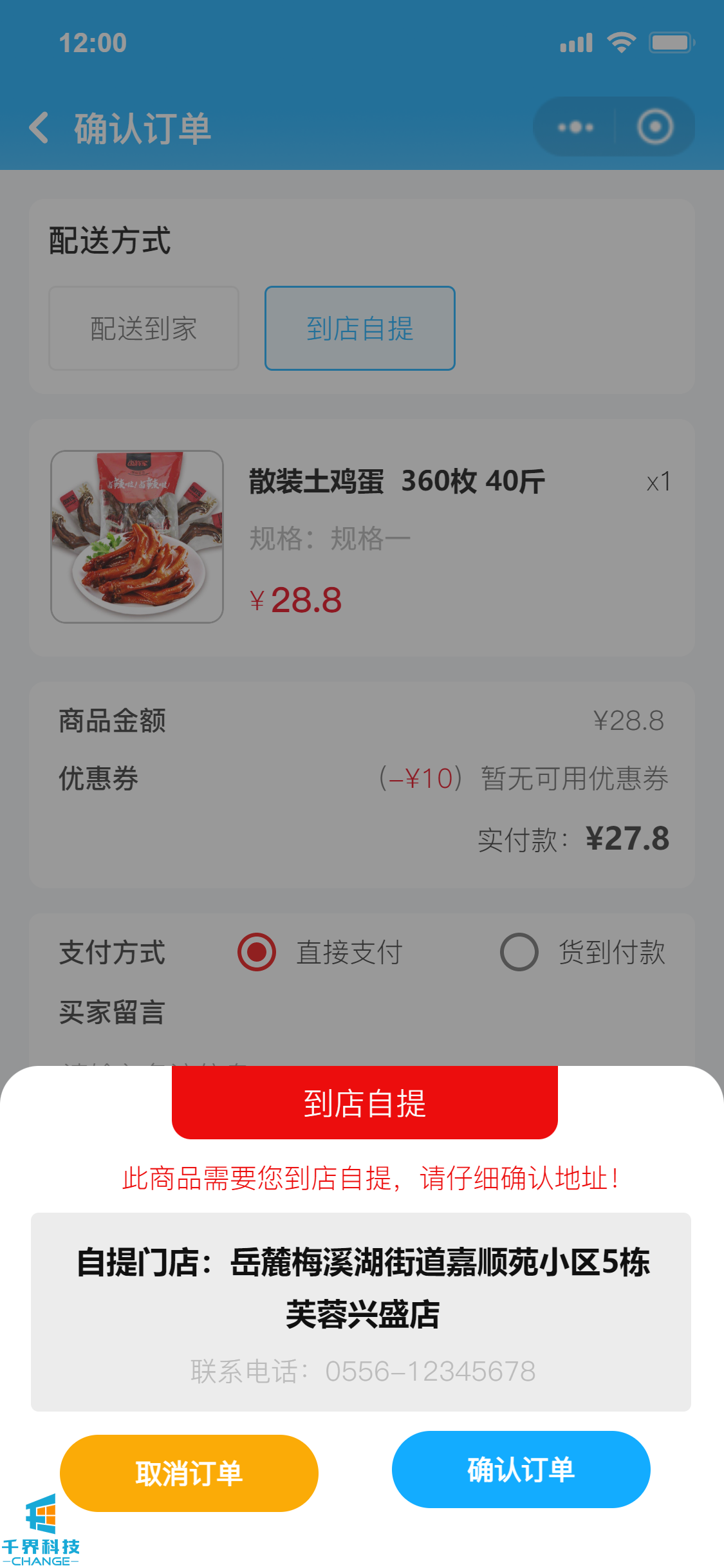Viewport: 724px width, 1568px height.
Task: Open the mini program three-dot menu
Action: 575,127
